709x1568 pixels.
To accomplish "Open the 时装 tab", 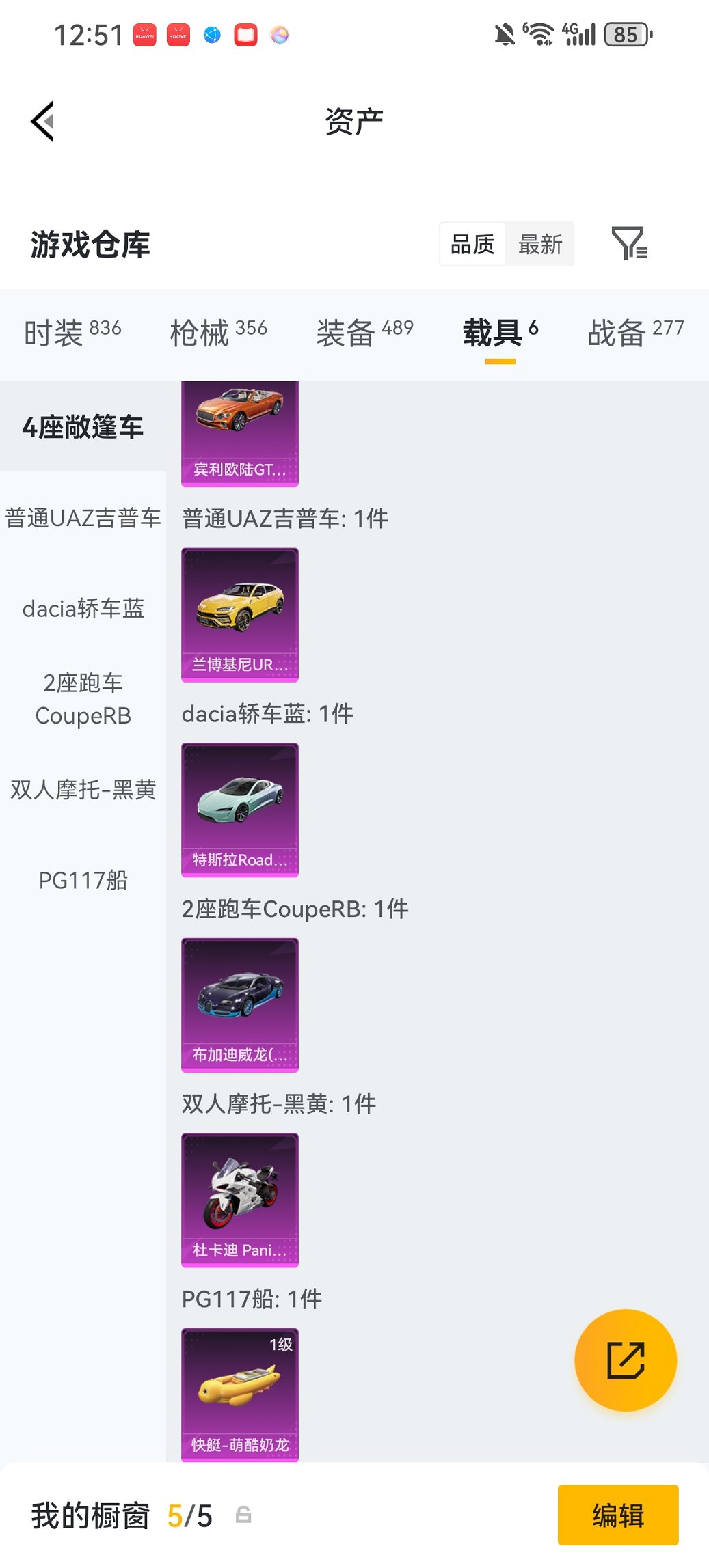I will coord(71,333).
